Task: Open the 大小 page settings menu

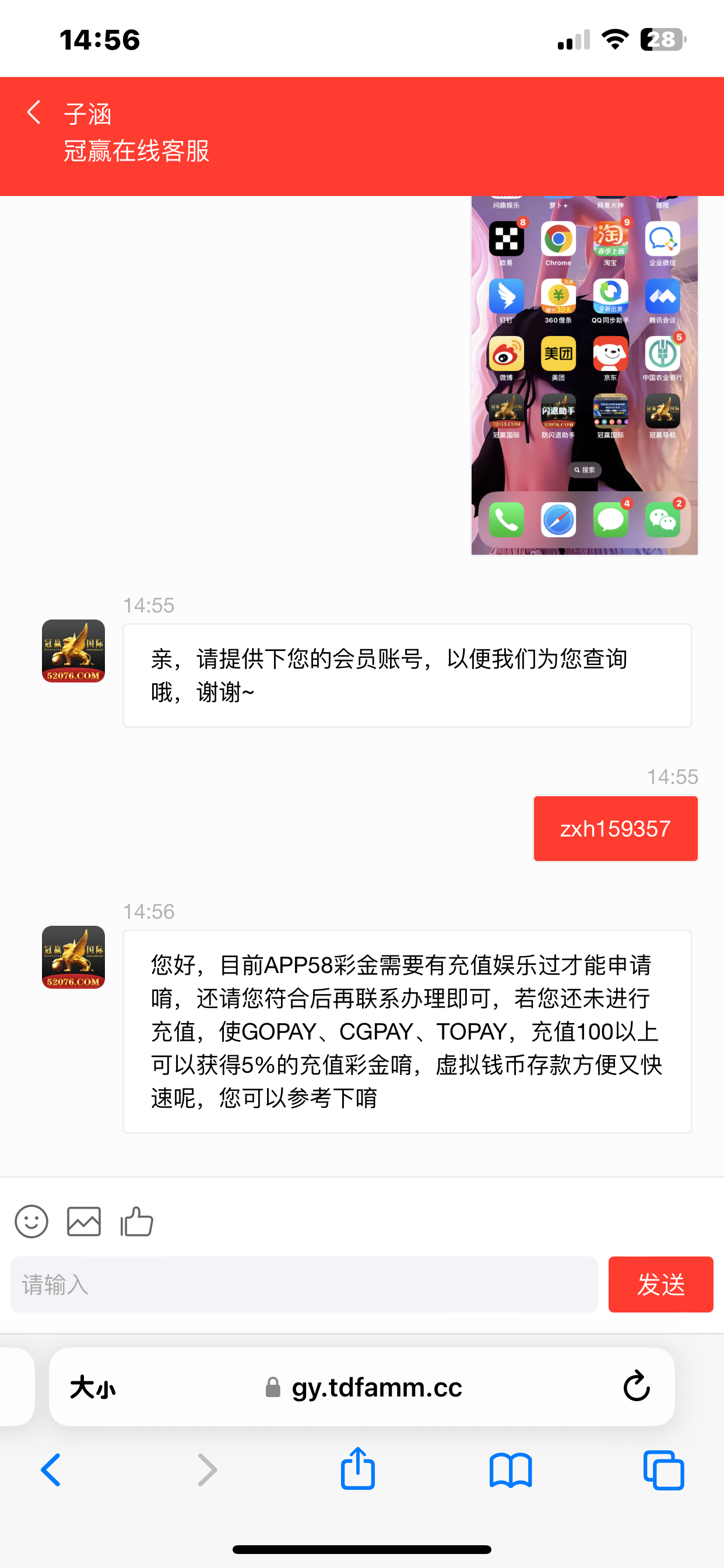Action: tap(93, 1388)
